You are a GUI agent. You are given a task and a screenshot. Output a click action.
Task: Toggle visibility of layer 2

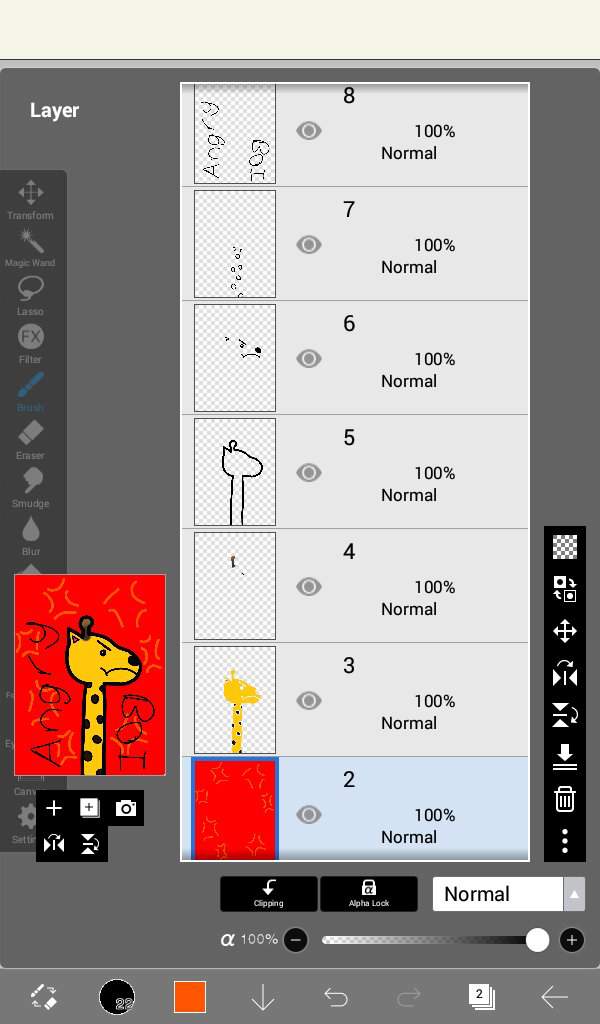[309, 815]
